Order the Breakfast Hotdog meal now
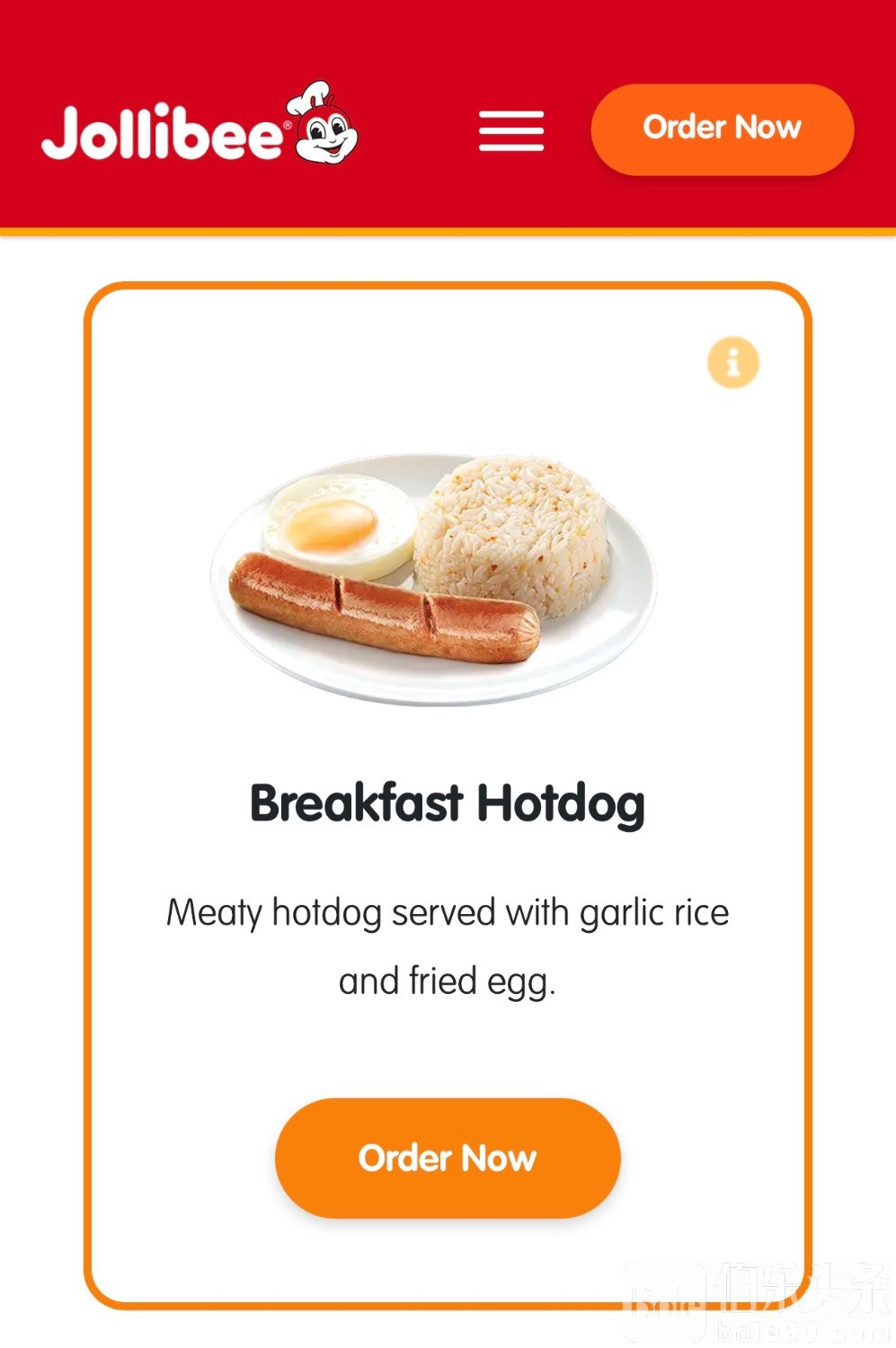The width and height of the screenshot is (896, 1348). [x=448, y=1157]
